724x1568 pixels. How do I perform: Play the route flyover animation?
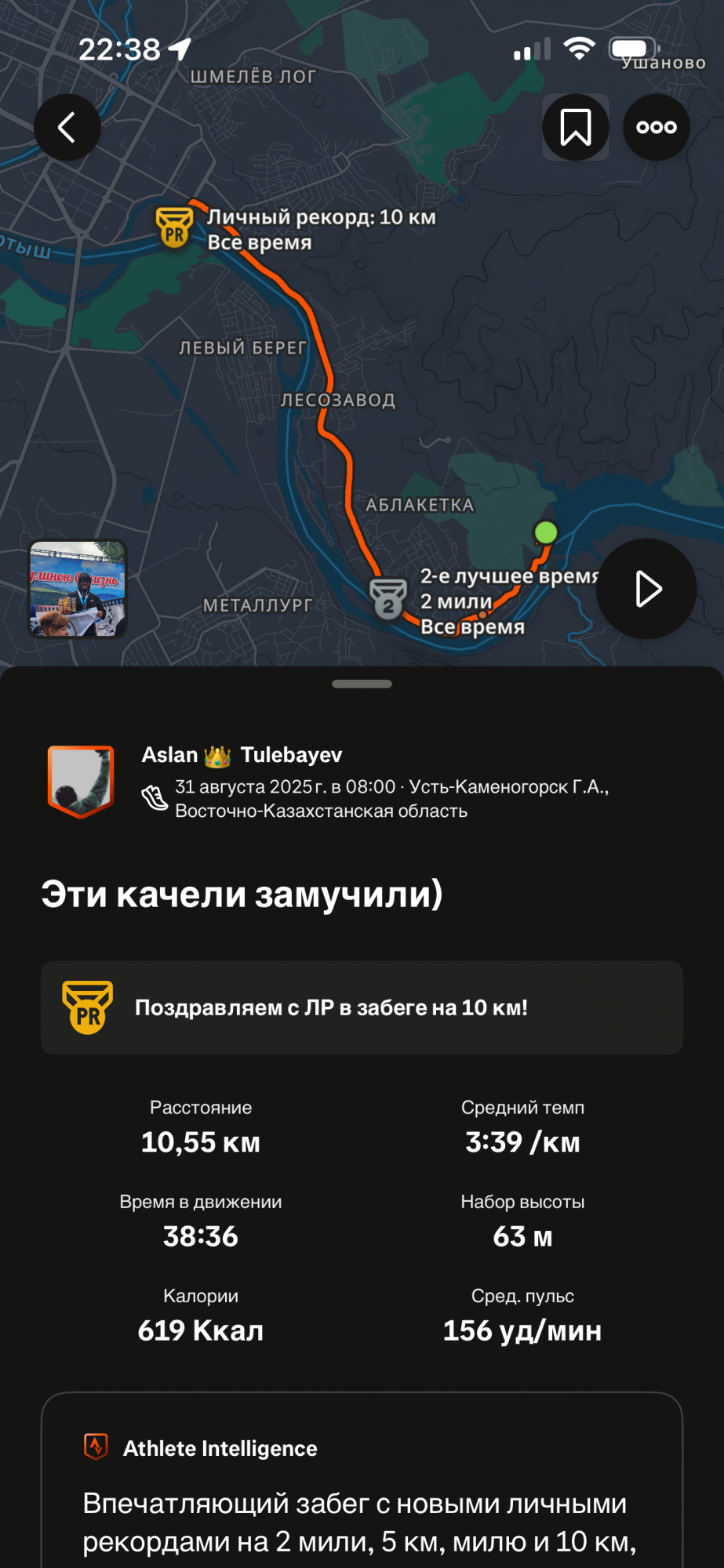pos(646,589)
